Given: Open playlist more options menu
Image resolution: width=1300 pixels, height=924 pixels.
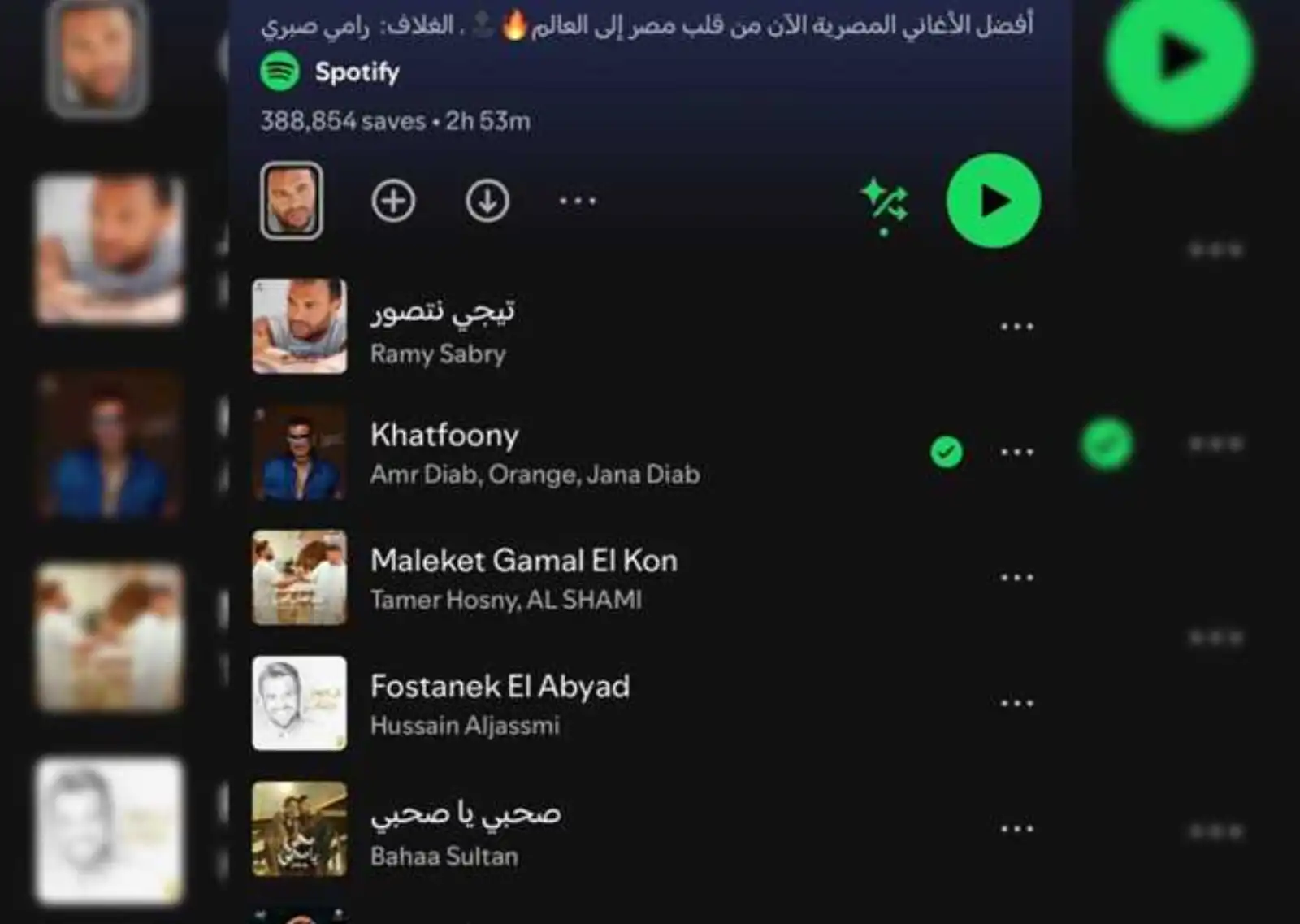Looking at the screenshot, I should (x=578, y=201).
